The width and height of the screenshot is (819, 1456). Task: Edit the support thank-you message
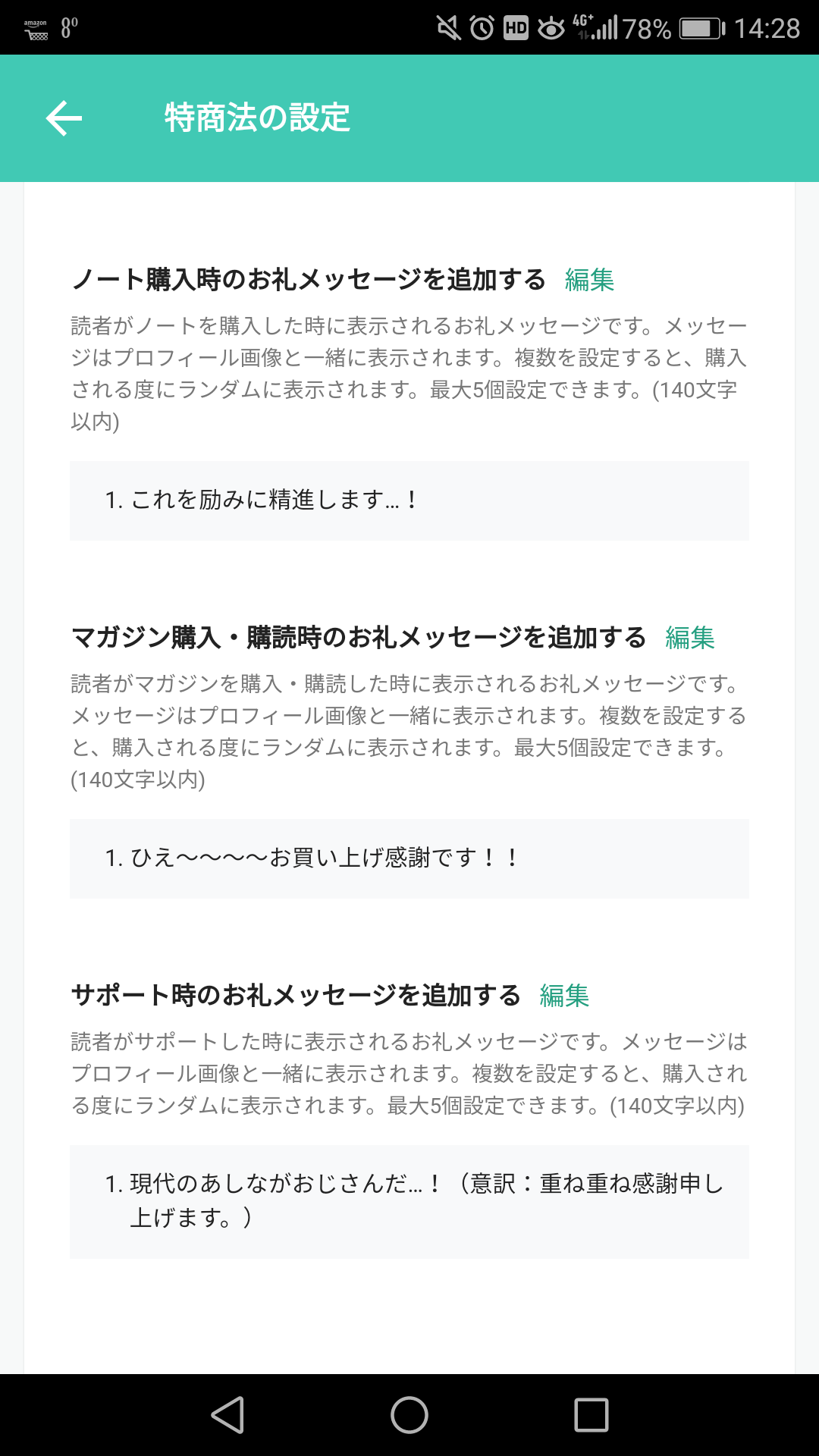tap(564, 996)
